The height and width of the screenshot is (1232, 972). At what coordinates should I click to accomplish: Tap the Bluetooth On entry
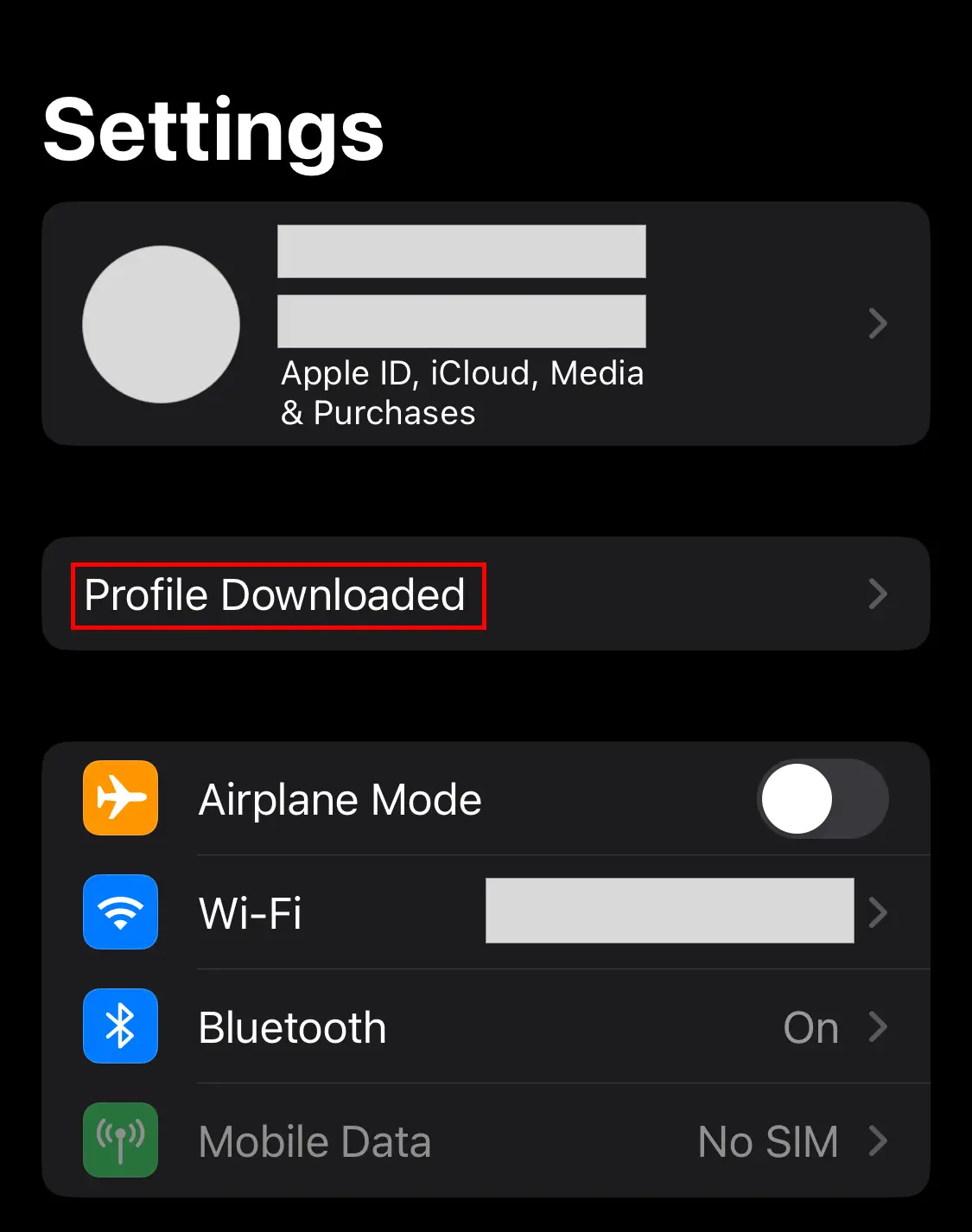[810, 1026]
